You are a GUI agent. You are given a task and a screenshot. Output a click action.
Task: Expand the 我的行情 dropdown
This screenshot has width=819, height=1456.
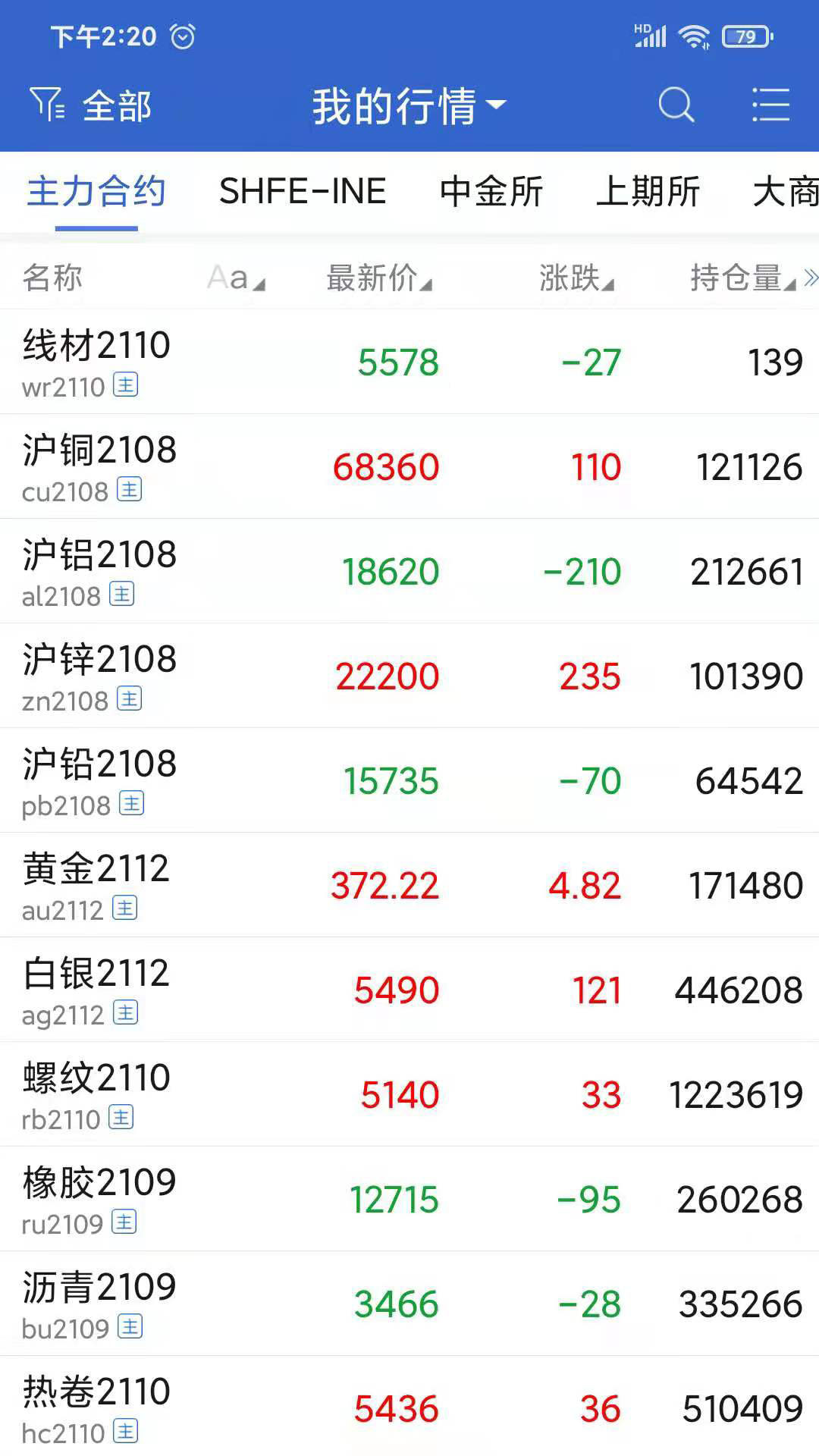(409, 105)
